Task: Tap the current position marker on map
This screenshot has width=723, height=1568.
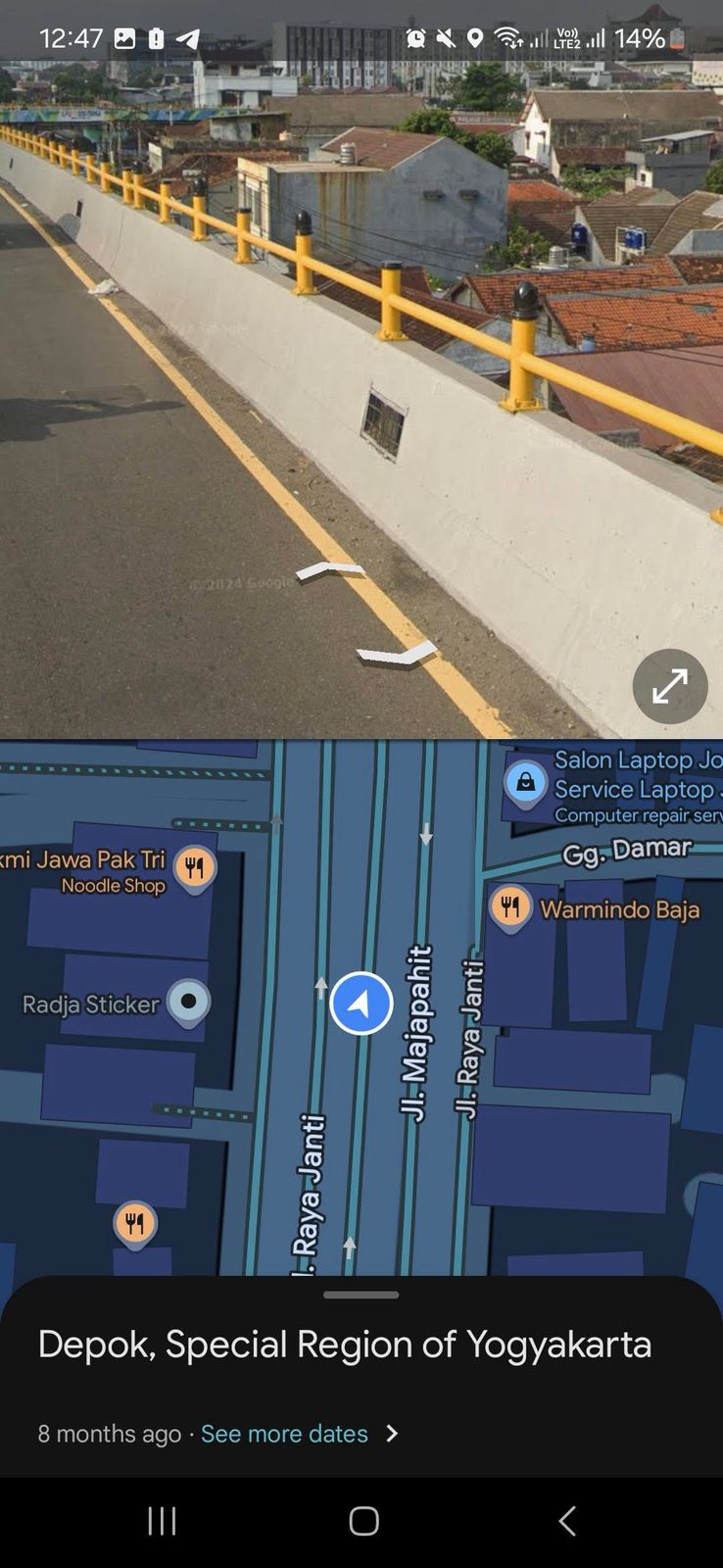Action: coord(361,1003)
